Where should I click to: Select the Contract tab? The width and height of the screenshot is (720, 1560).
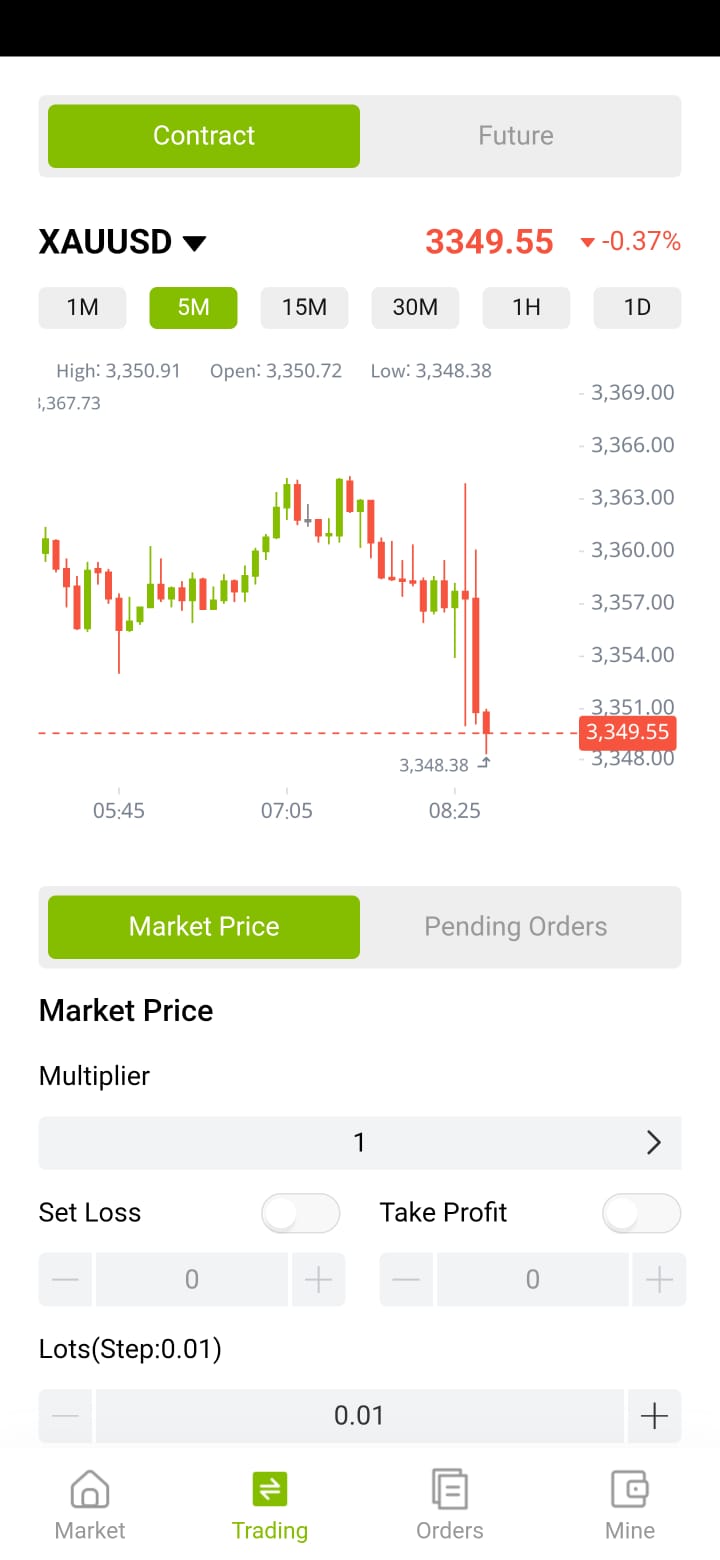(x=204, y=136)
